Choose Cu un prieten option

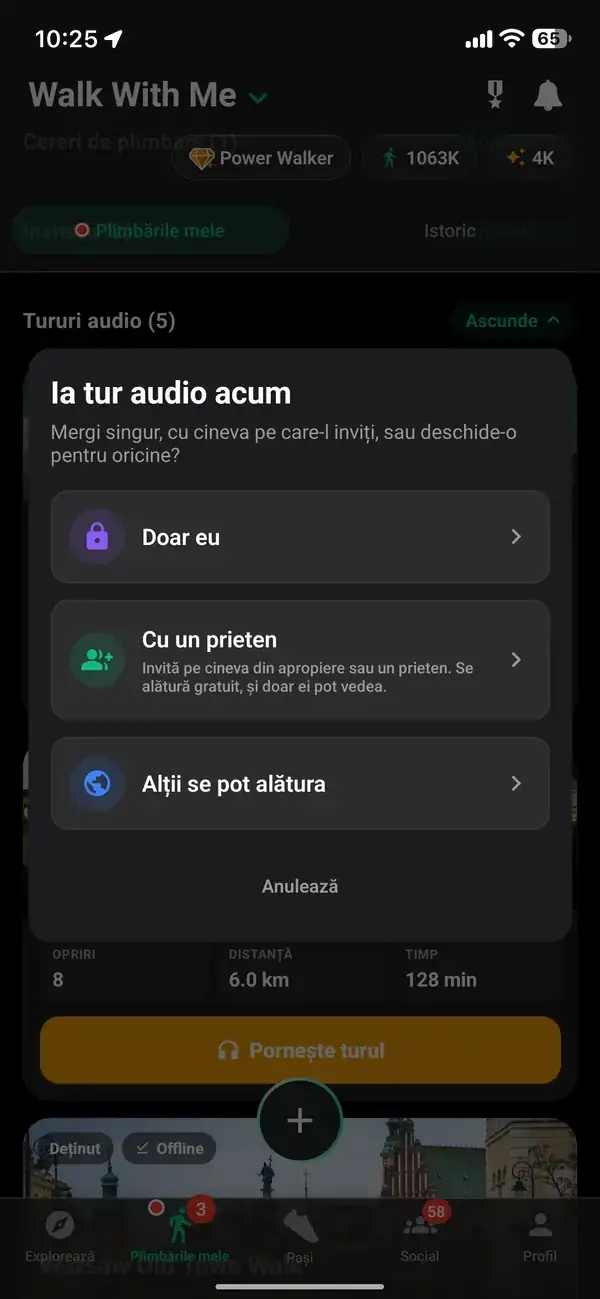300,660
